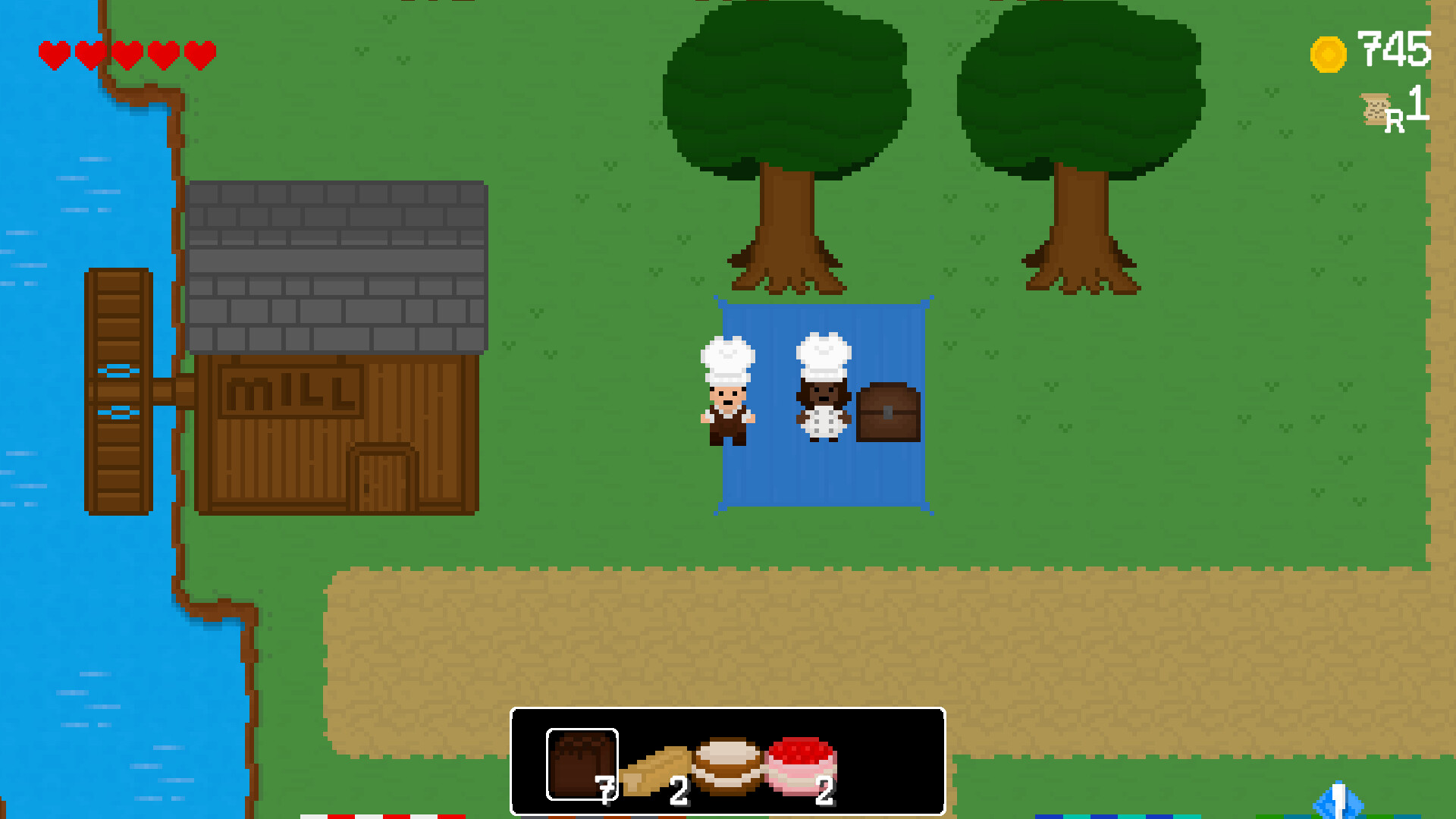The width and height of the screenshot is (1456, 819).
Task: Select the strawberry cake in hotbar
Action: pos(801,764)
